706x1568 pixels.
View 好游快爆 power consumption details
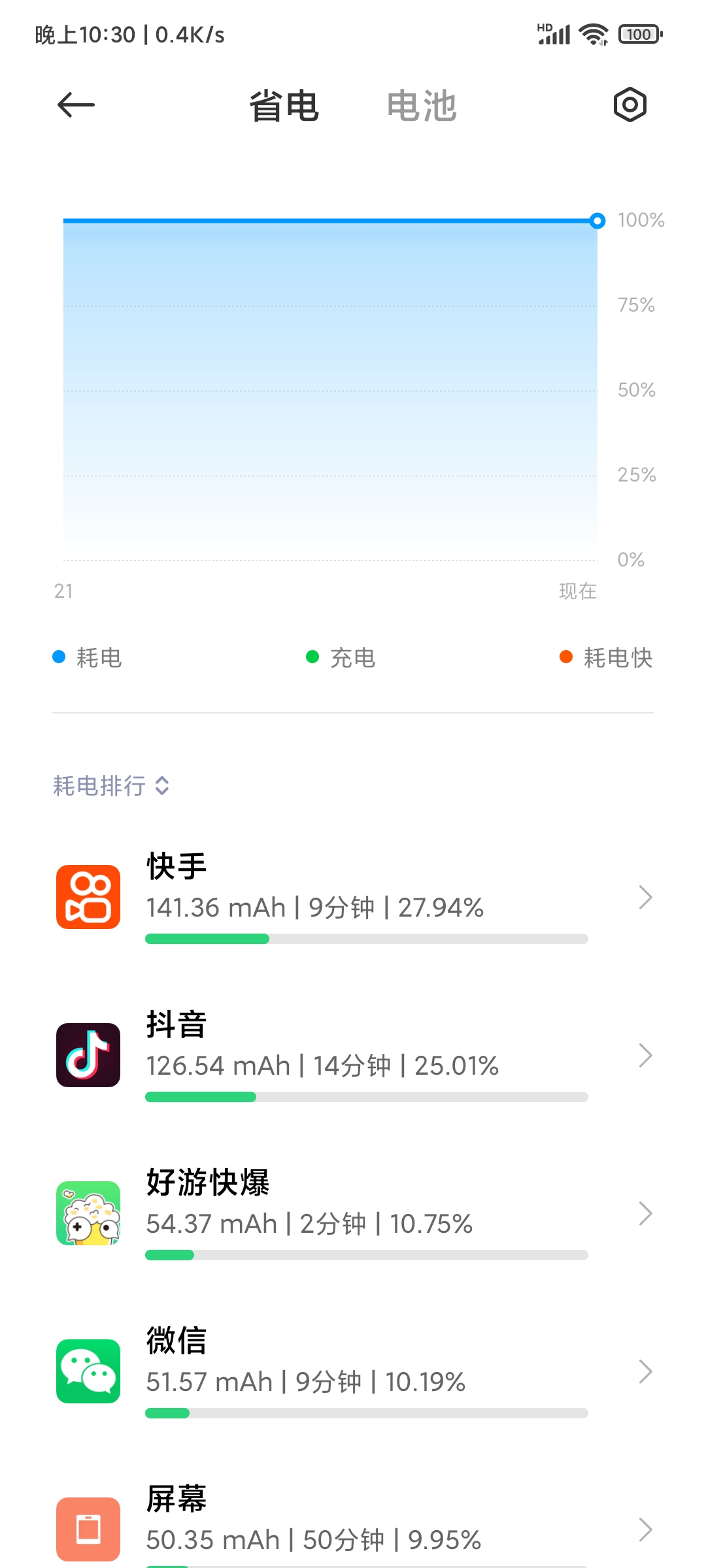point(353,1214)
